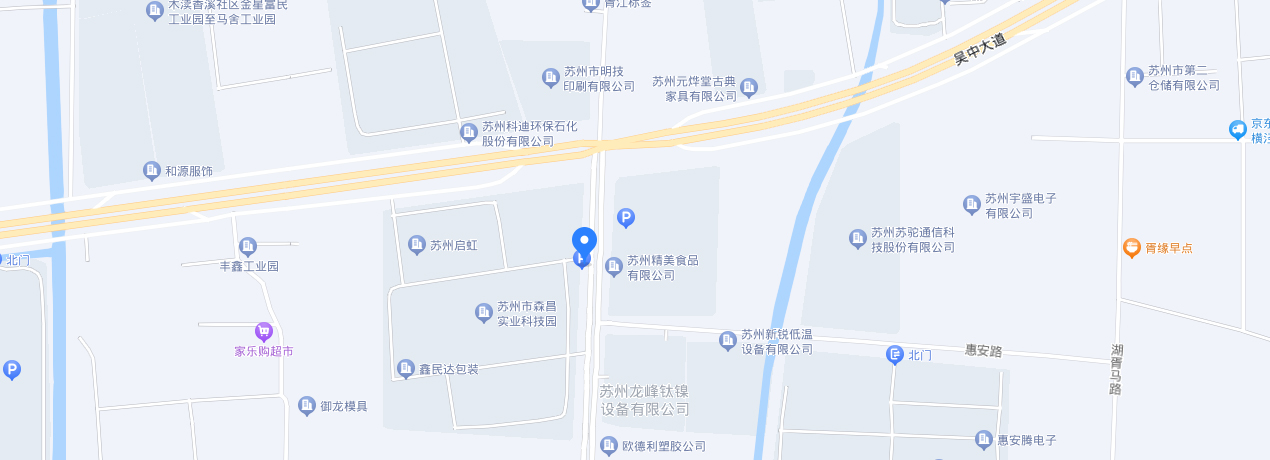1270x460 pixels.
Task: Tap the blue location pin marker
Action: point(584,242)
